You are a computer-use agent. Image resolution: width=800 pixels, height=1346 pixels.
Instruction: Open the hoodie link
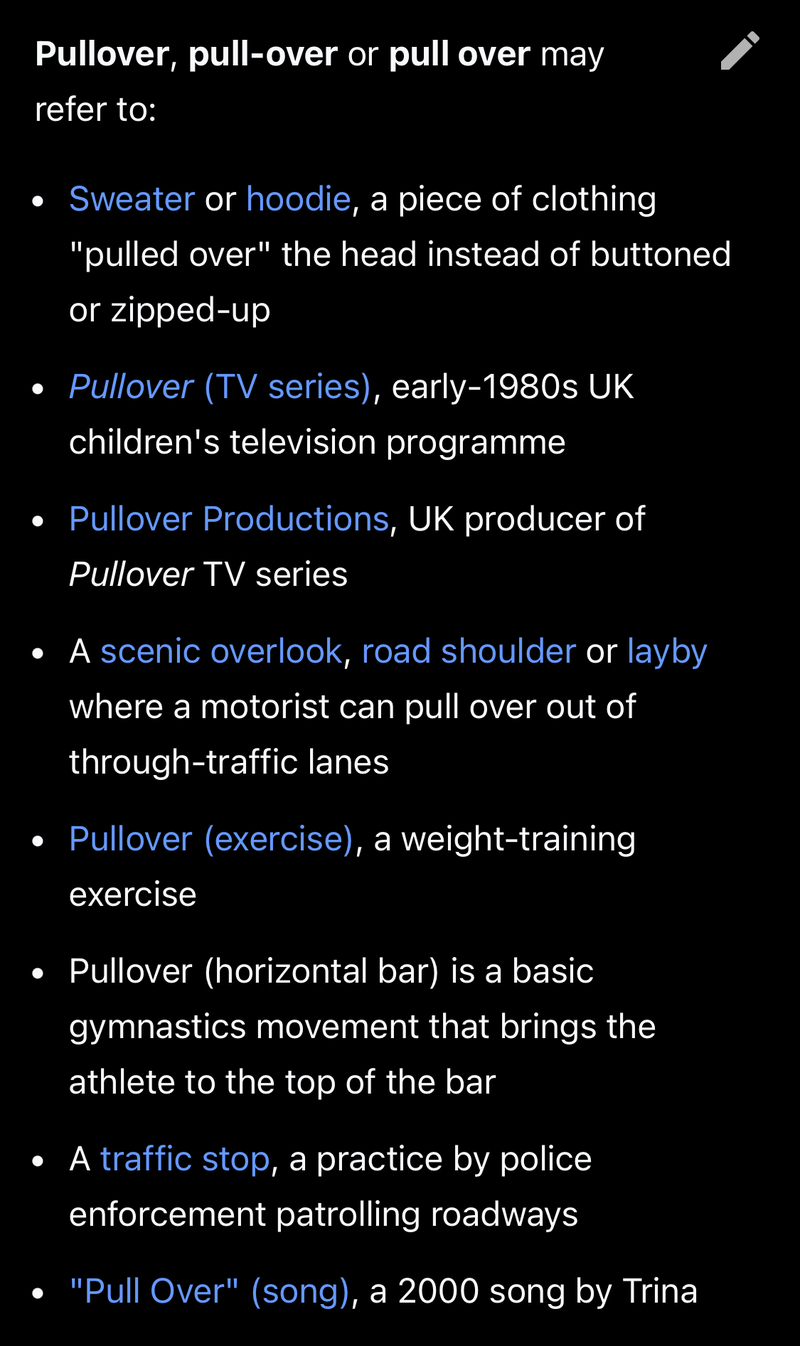298,199
